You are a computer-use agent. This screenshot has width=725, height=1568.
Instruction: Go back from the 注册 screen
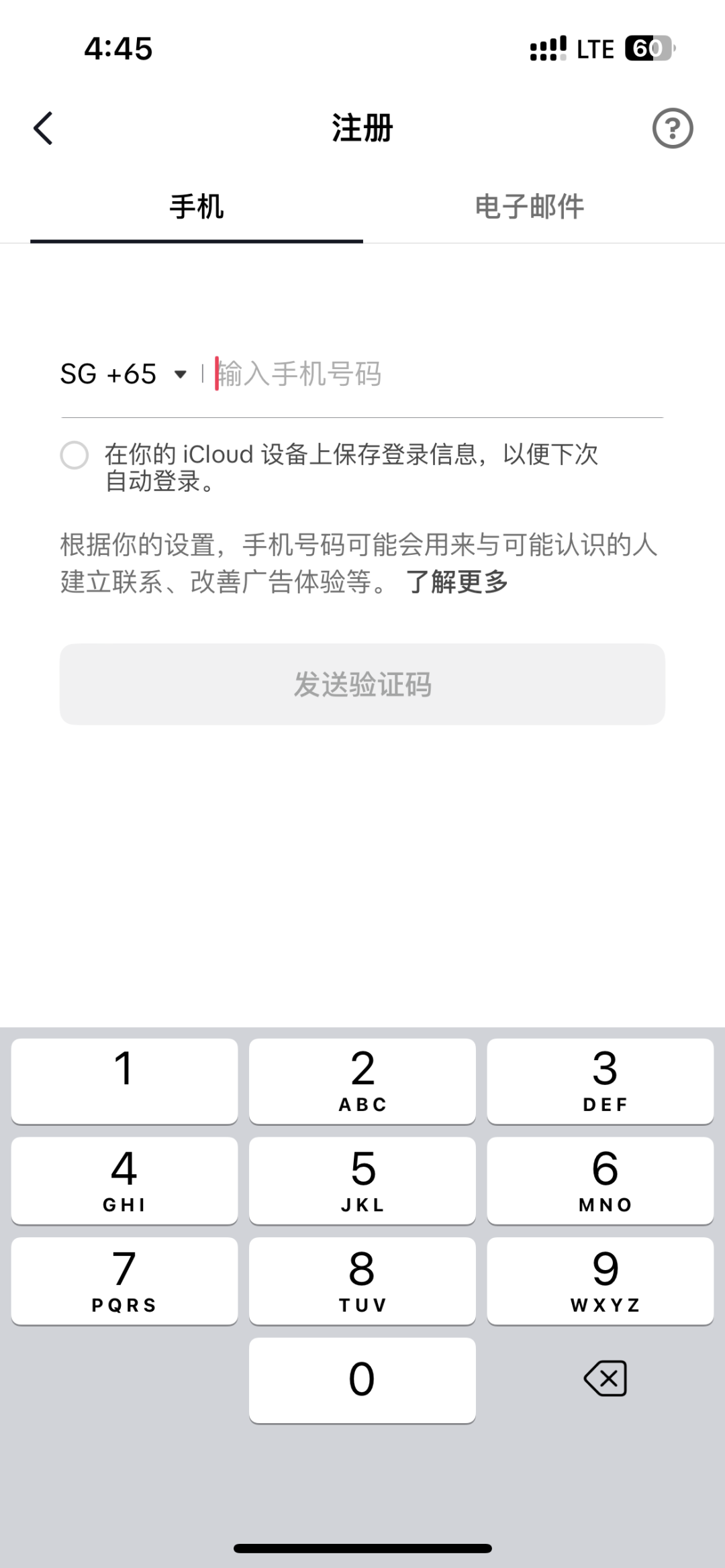coord(44,128)
